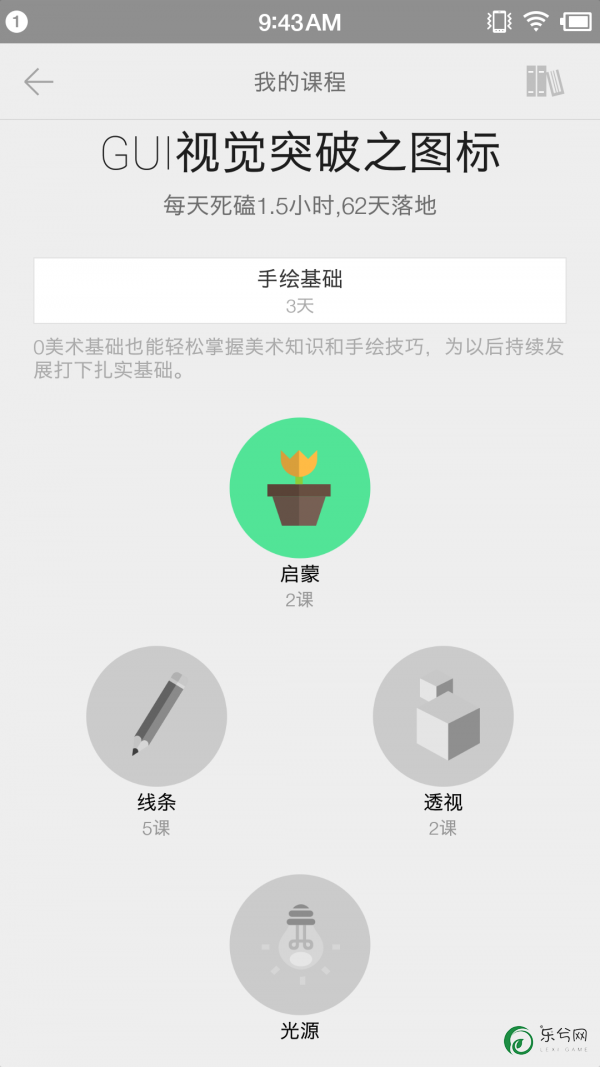600x1067 pixels.
Task: Open the 启蒙 flower pot lesson
Action: 300,488
